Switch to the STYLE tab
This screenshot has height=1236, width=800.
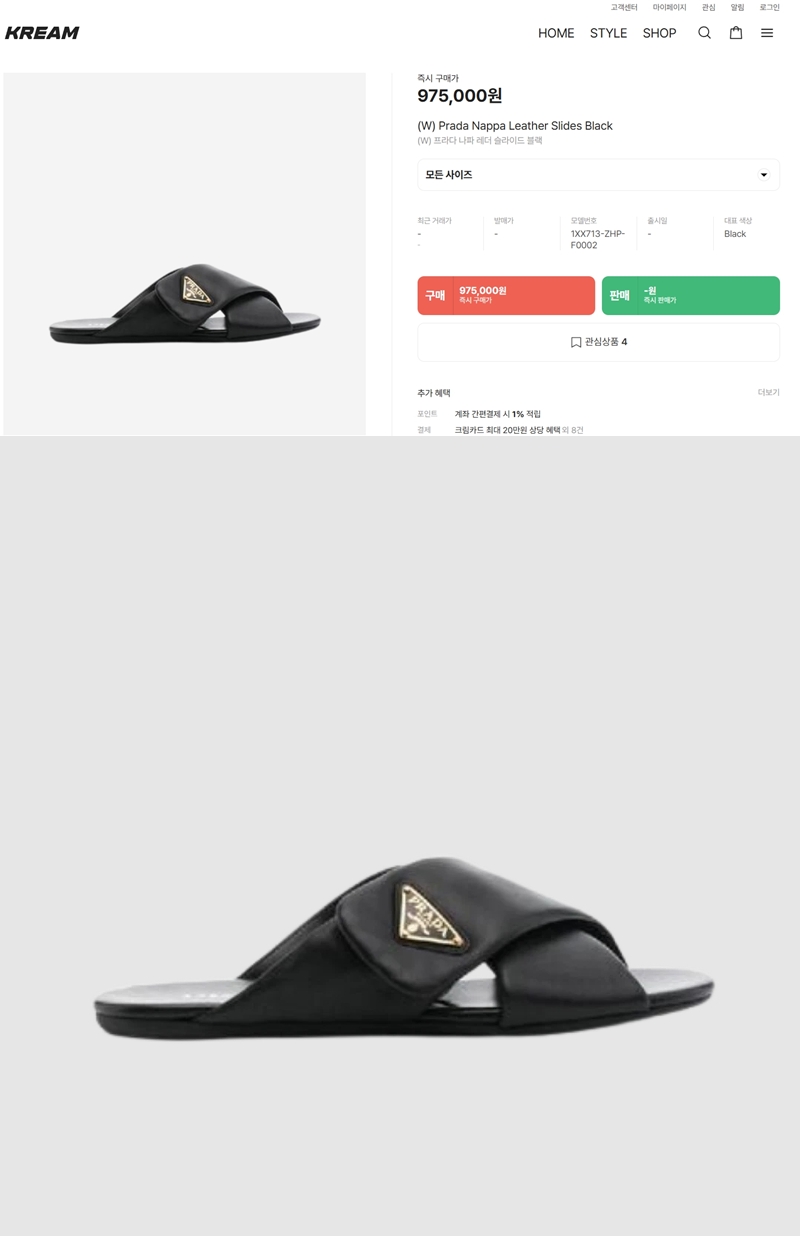point(608,33)
